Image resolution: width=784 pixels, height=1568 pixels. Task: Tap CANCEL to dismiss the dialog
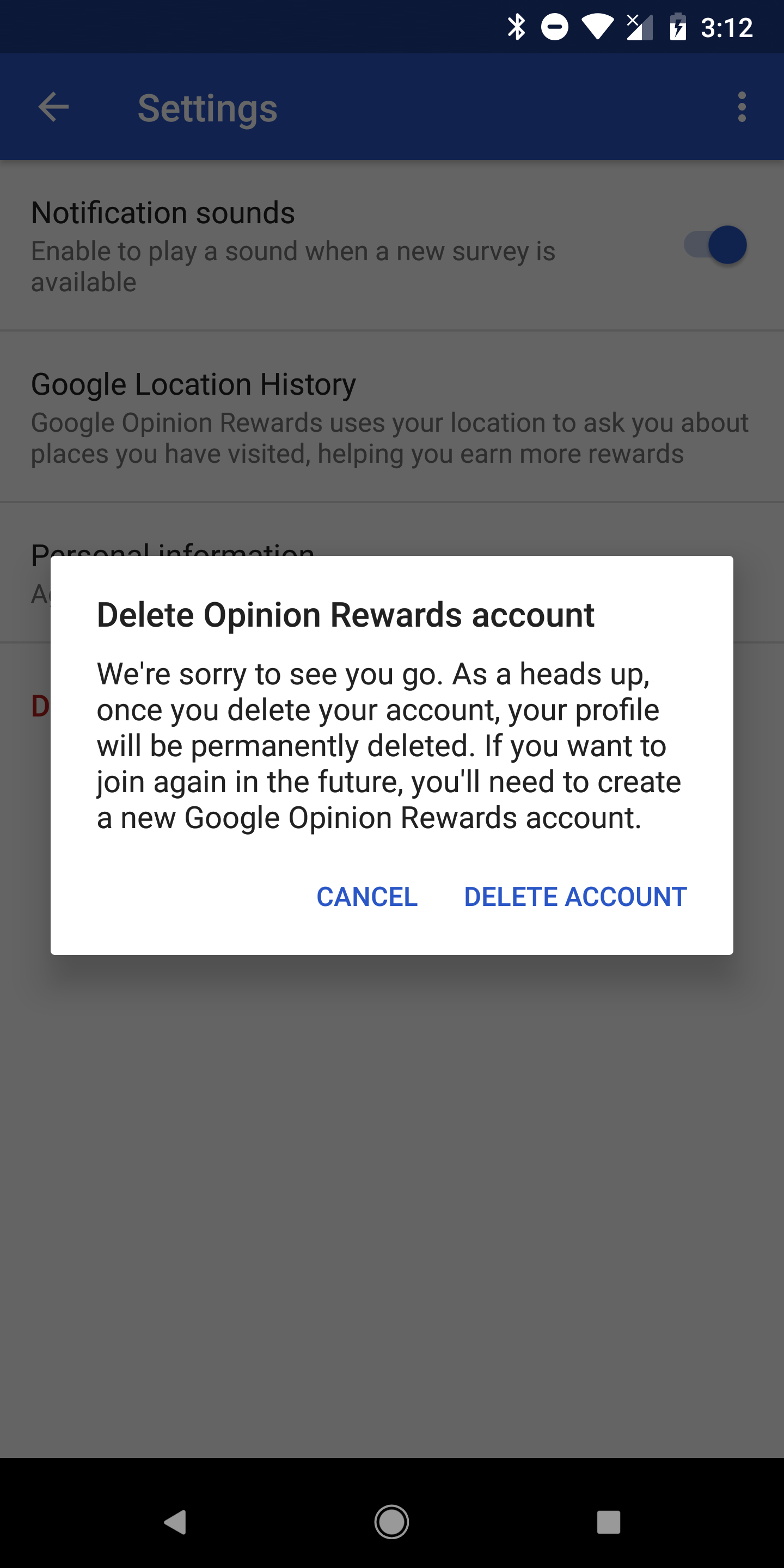coord(366,896)
